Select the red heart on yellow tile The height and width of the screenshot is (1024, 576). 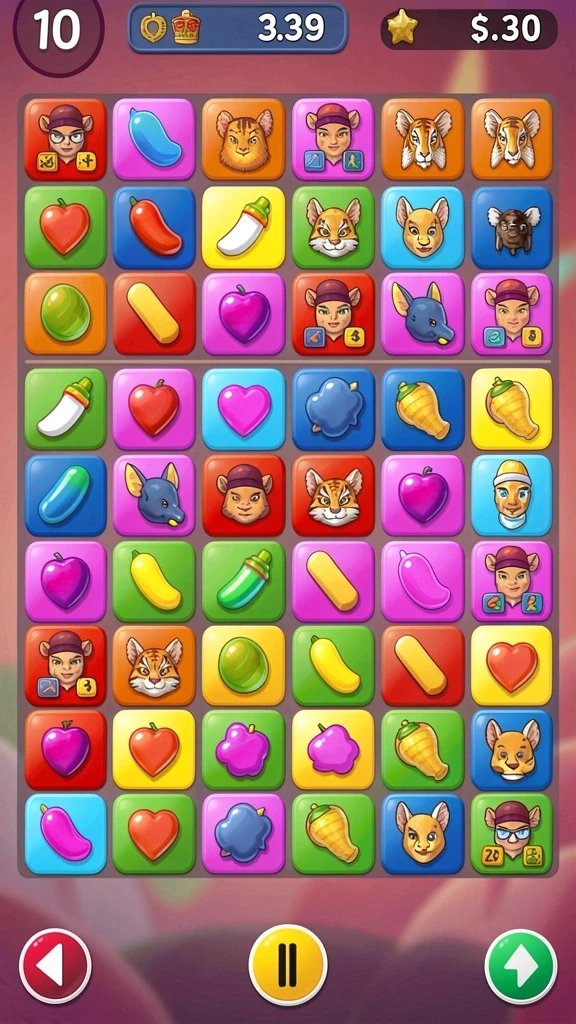512,665
